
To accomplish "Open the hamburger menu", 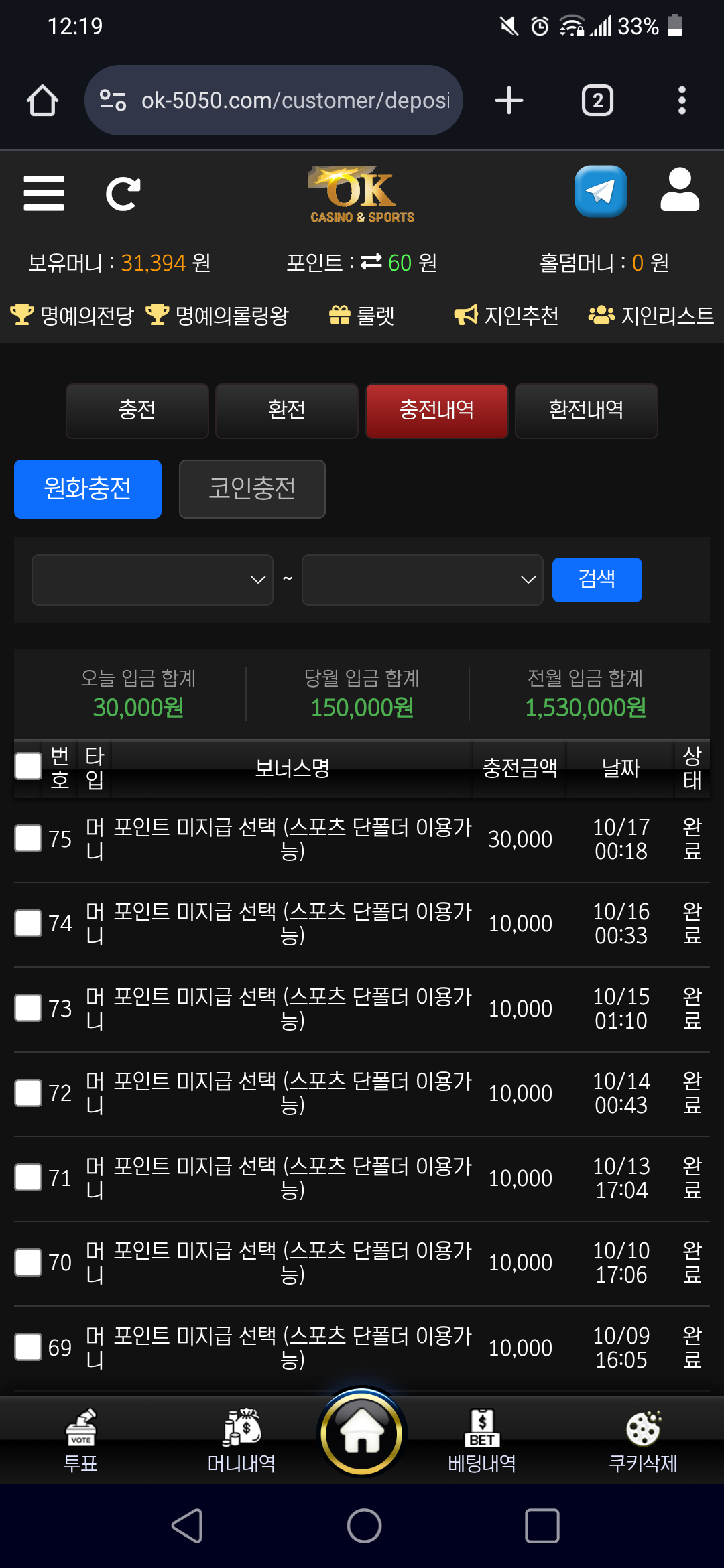I will pos(44,194).
